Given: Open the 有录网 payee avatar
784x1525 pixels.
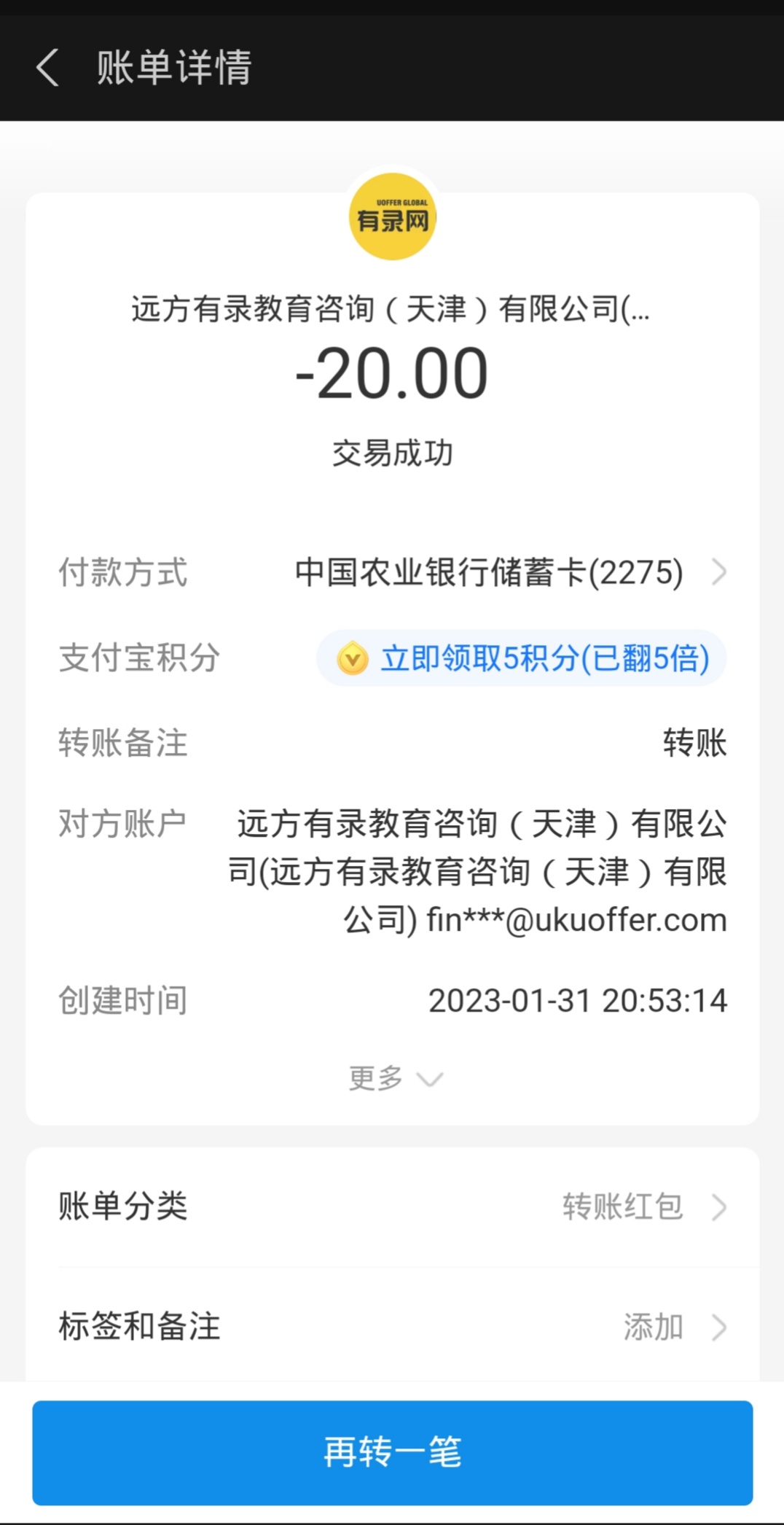Looking at the screenshot, I should [x=393, y=217].
